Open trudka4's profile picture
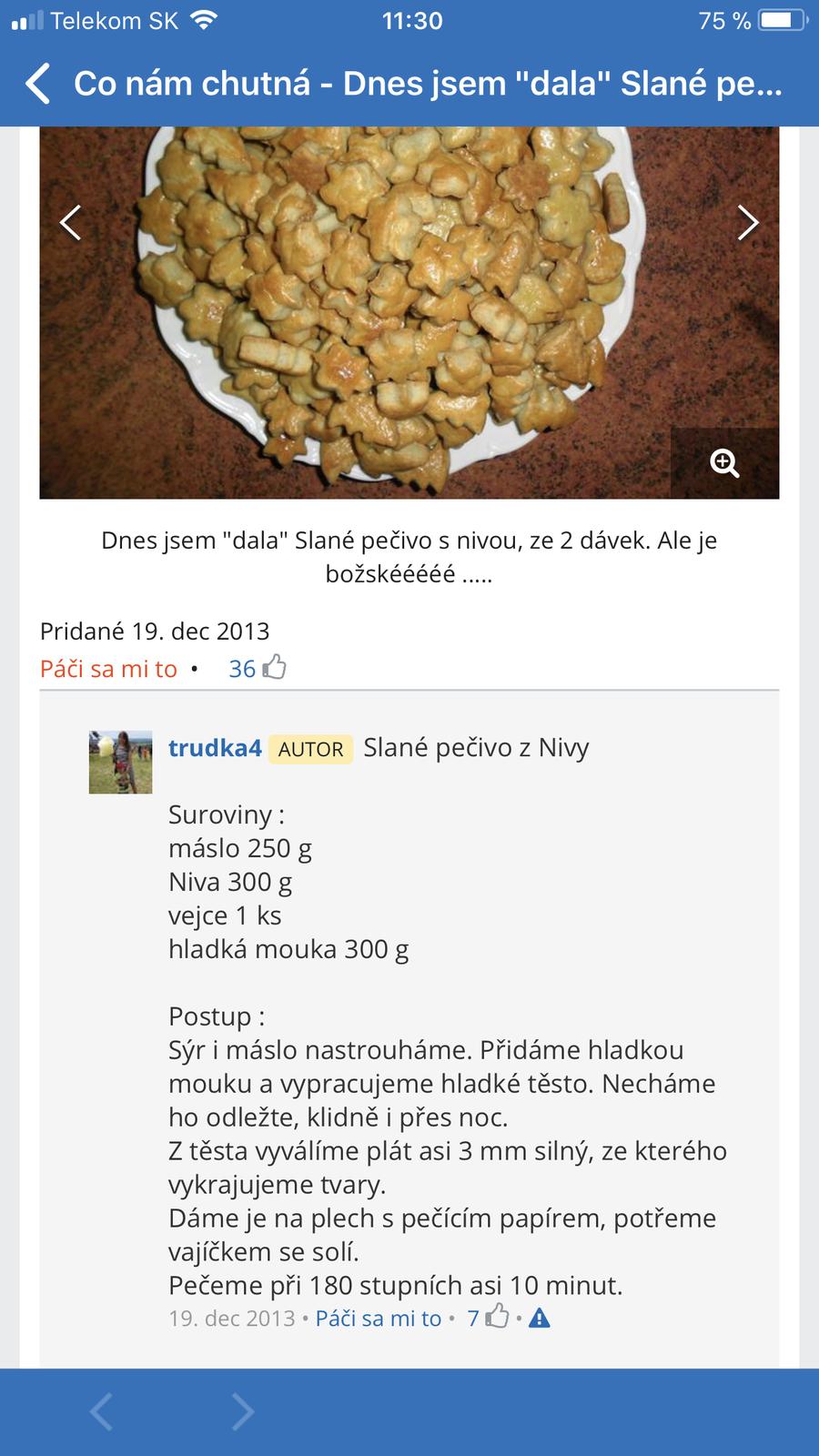819x1456 pixels. point(120,762)
